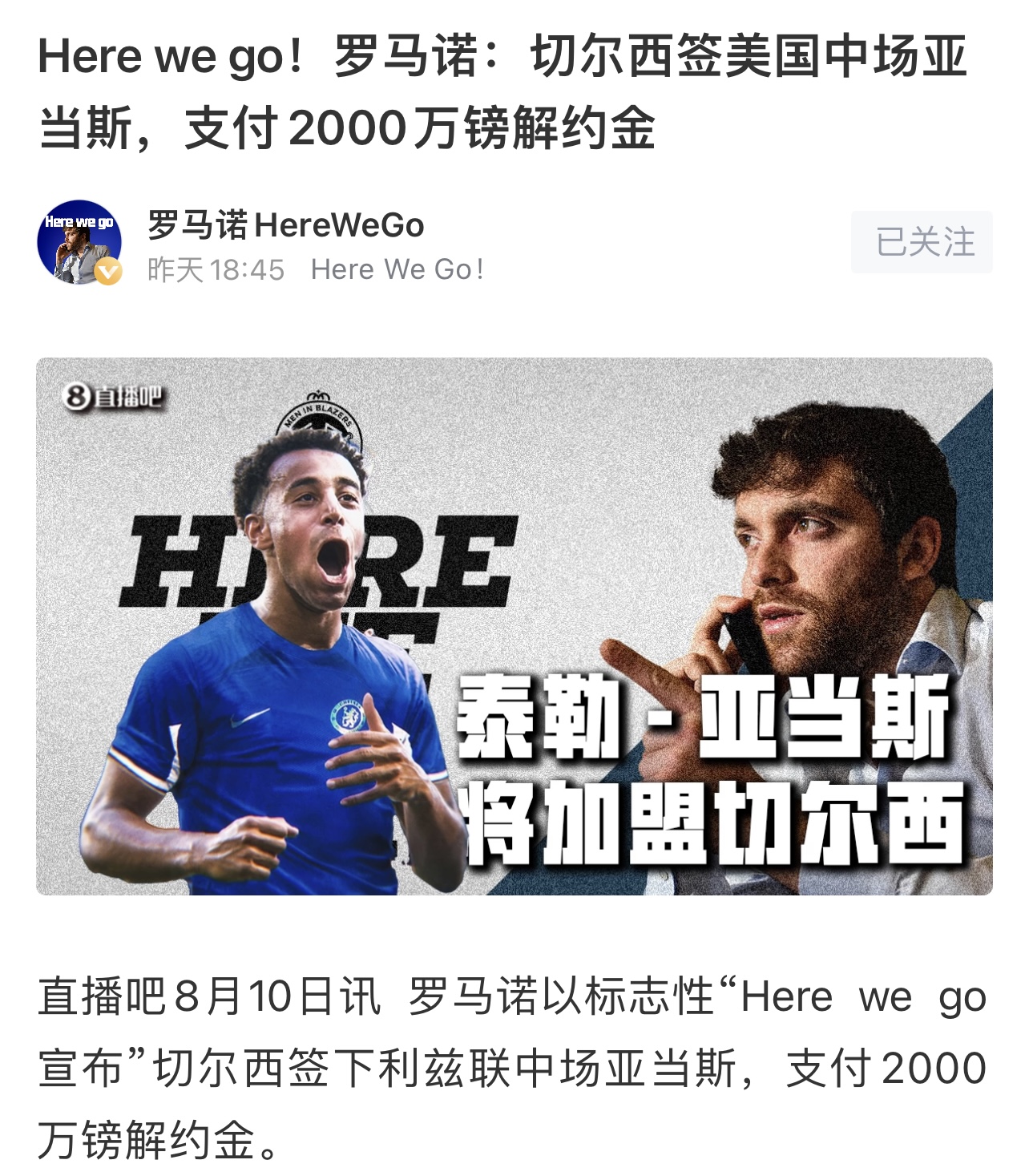Screen dimensions: 1029x1176
Task: Open the 罗马诺HereWeGo account name
Action: pos(285,225)
